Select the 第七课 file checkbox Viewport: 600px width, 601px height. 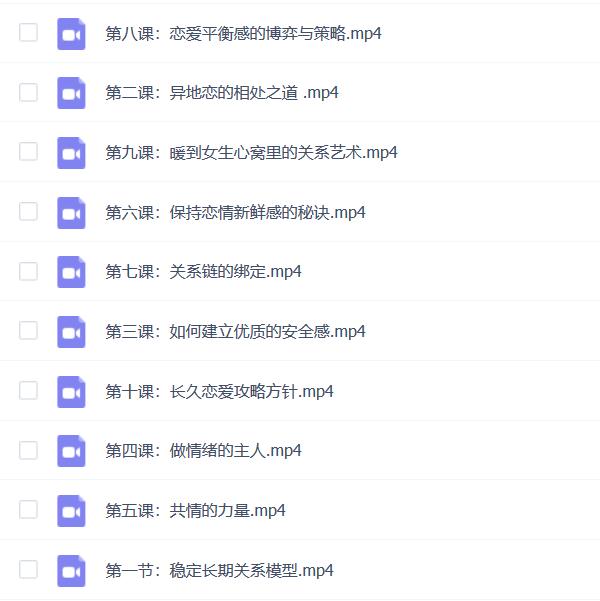(28, 271)
